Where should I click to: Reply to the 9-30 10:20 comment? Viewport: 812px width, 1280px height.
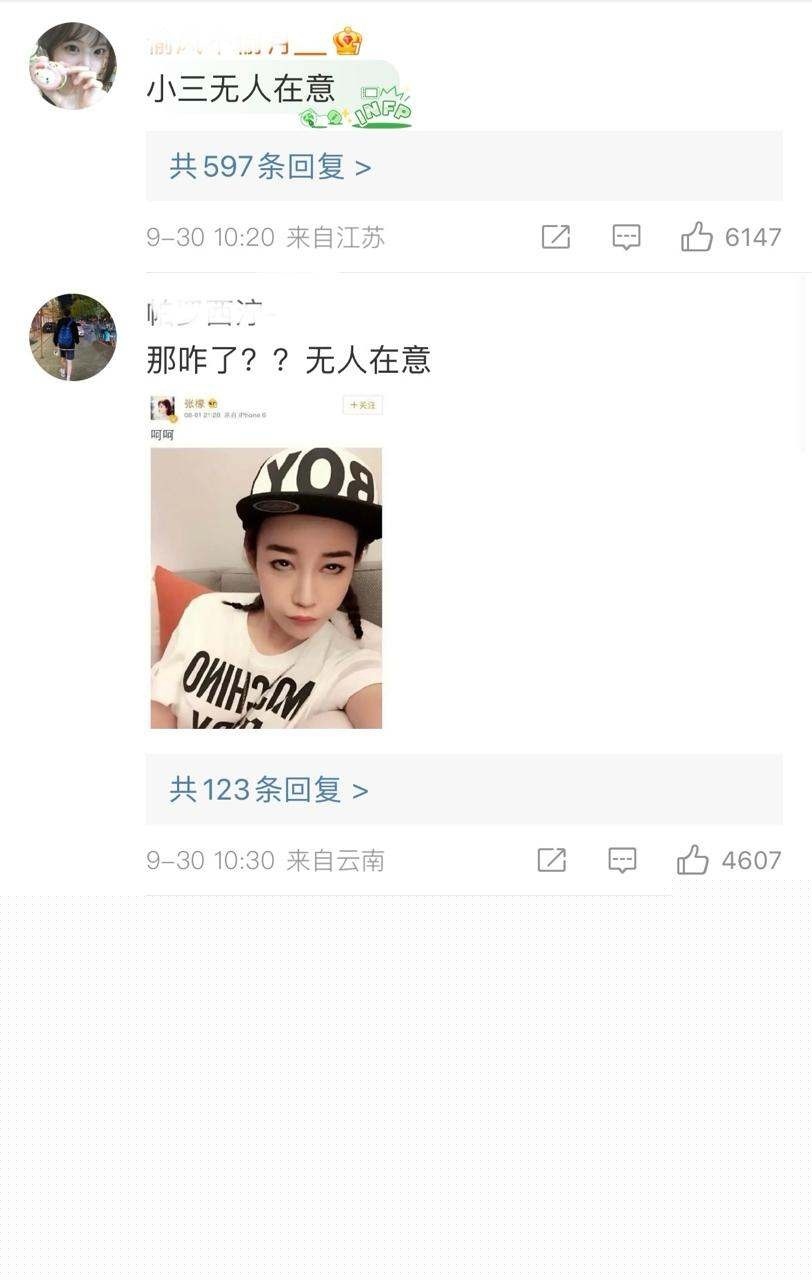pyautogui.click(x=626, y=237)
